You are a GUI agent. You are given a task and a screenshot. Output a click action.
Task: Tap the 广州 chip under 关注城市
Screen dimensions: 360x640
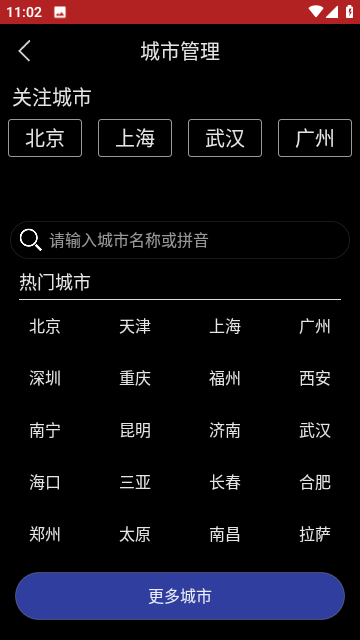pyautogui.click(x=315, y=138)
